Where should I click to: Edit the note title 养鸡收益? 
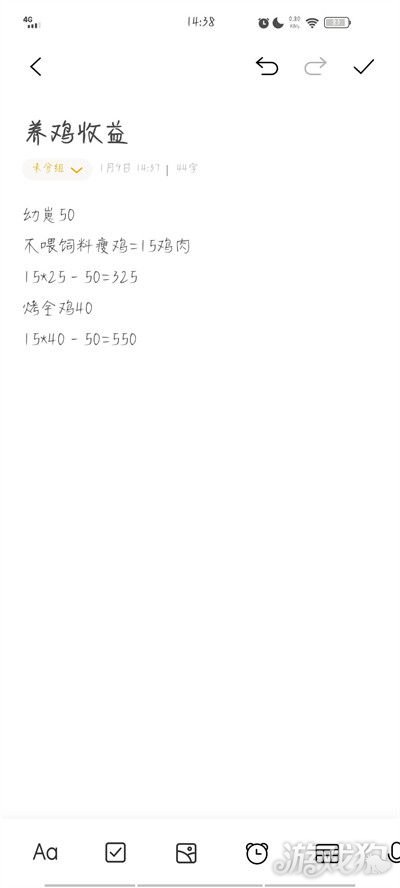tap(76, 133)
